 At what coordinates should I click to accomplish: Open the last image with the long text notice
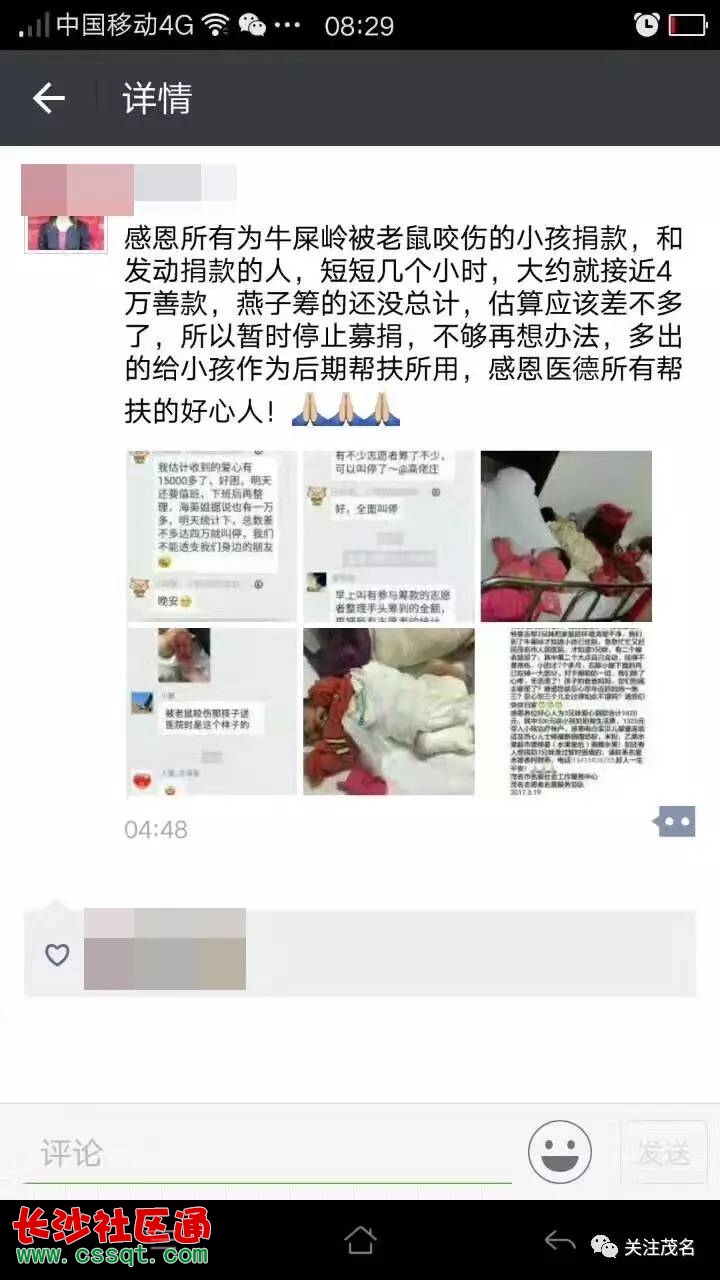click(x=566, y=712)
